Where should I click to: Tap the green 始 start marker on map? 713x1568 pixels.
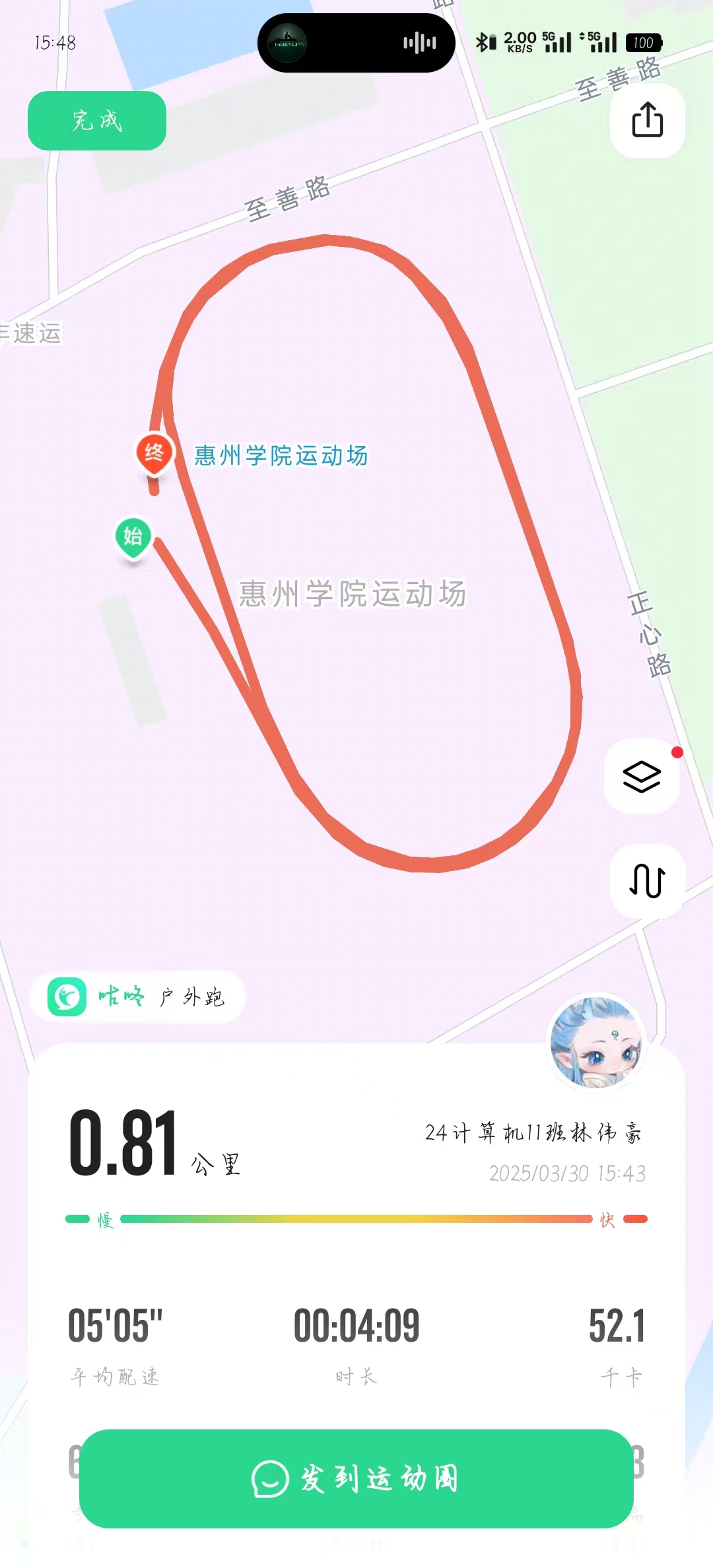133,537
